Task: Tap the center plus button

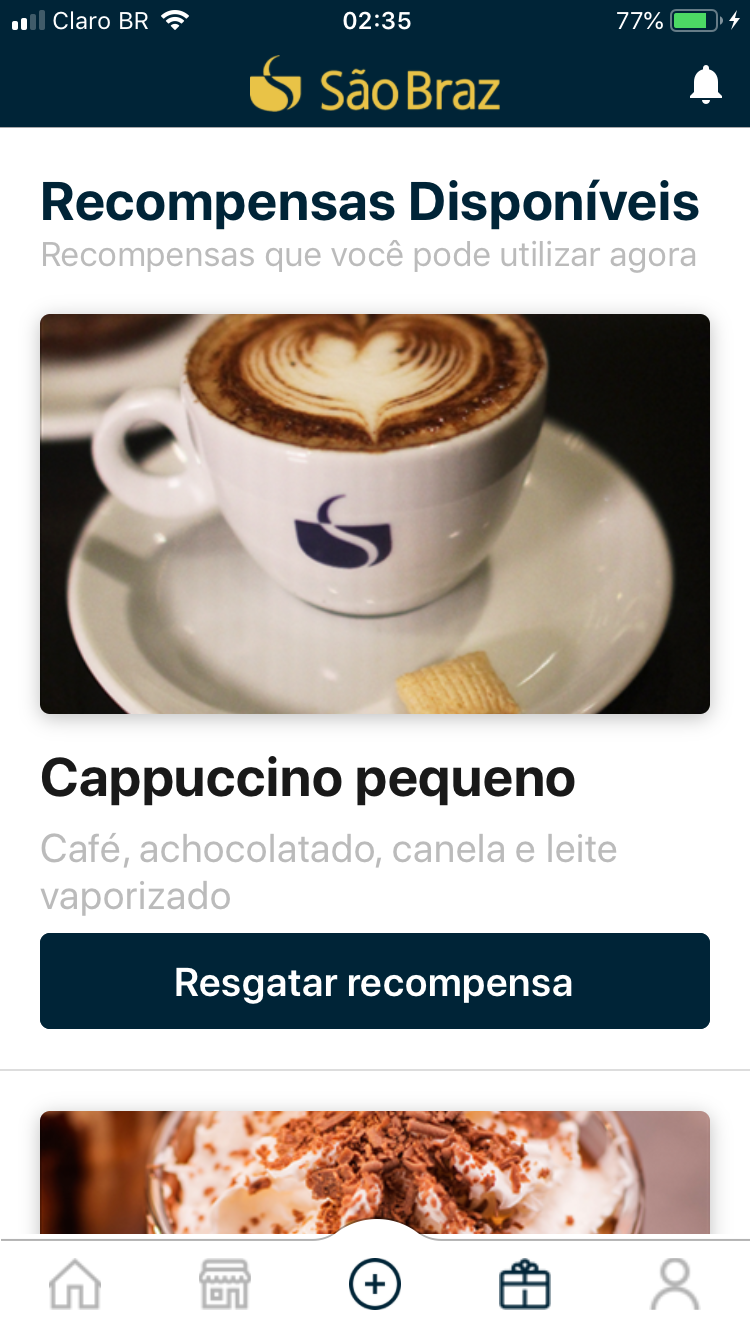Action: 375,1282
